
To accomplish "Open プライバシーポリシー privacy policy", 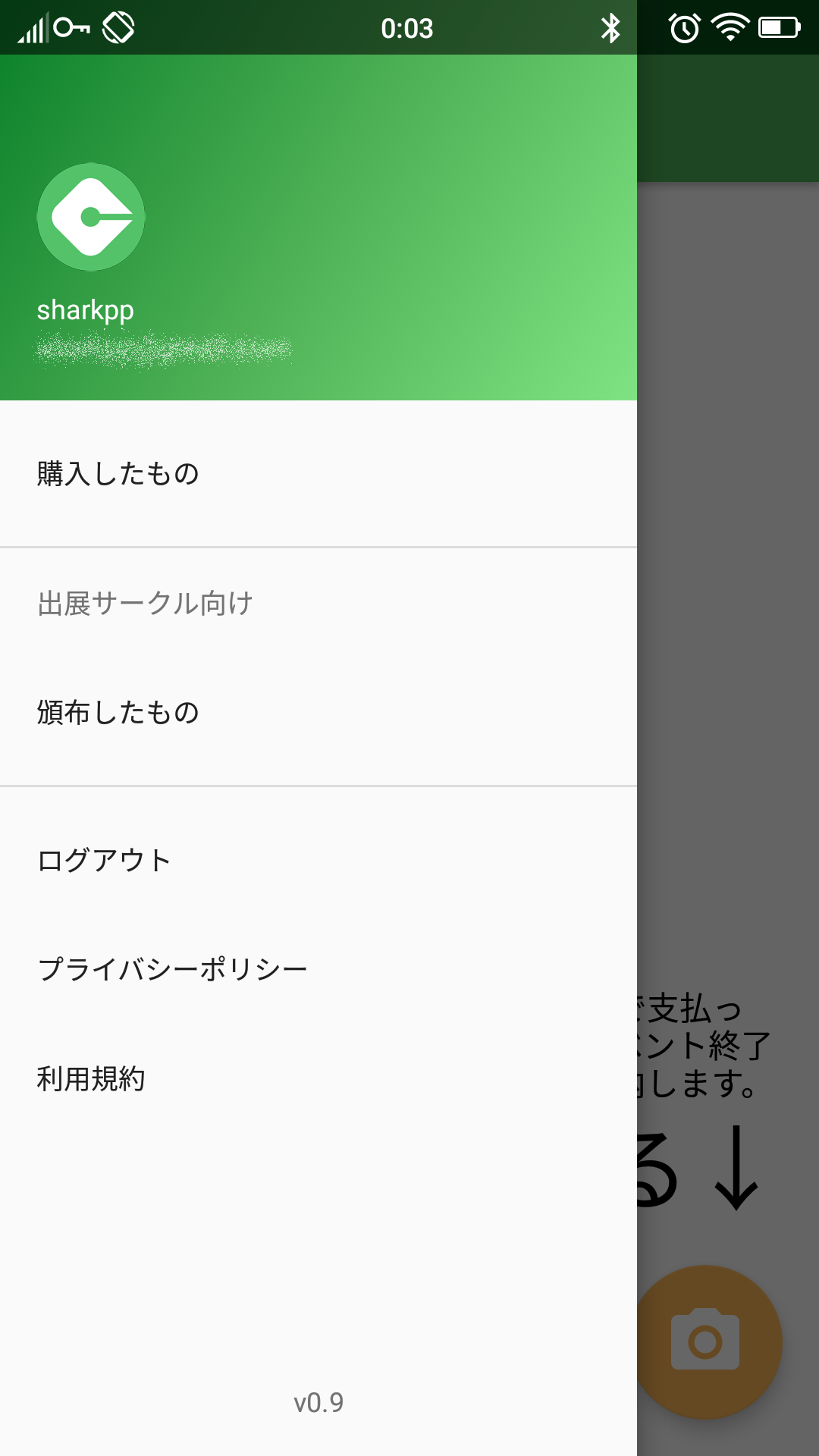I will pos(318,970).
